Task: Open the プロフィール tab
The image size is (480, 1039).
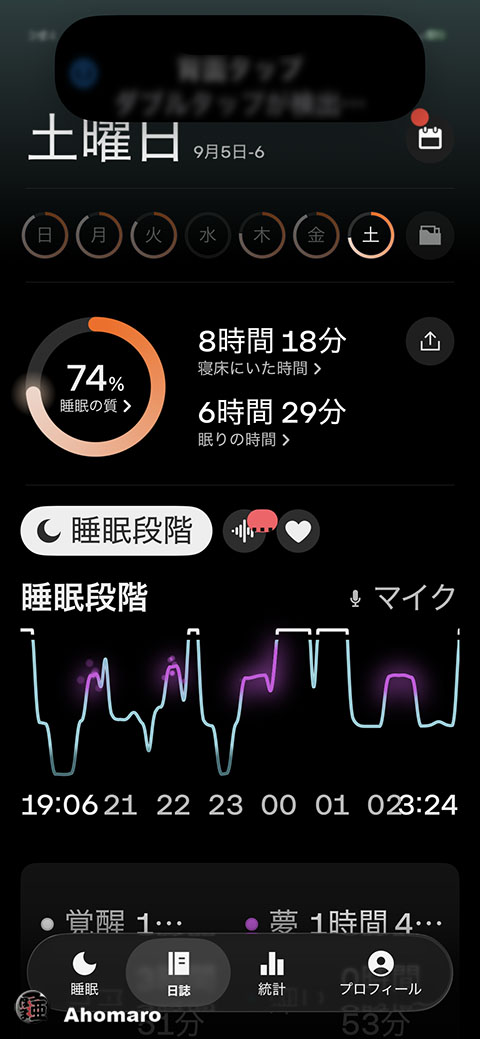Action: 380,973
